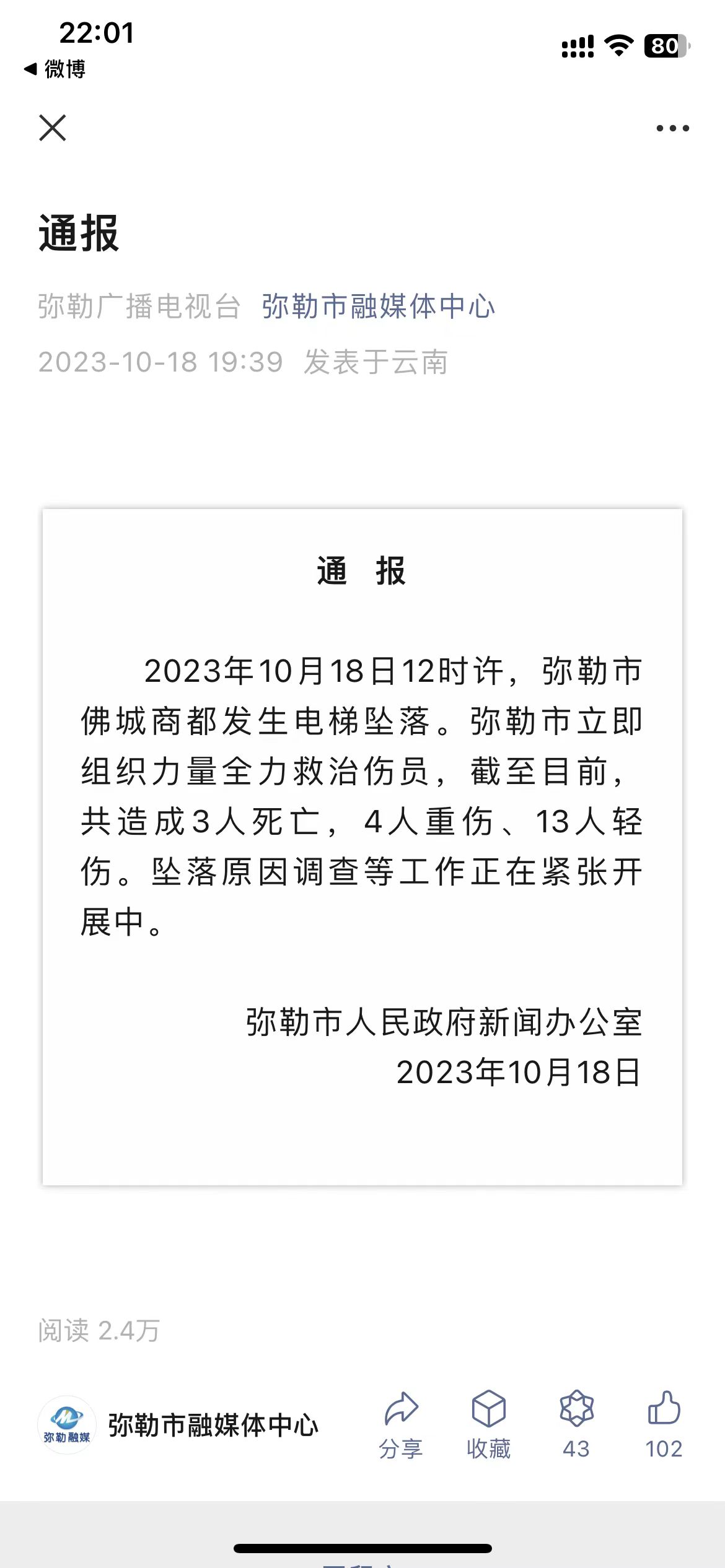Save the article with 收藏
Viewport: 725px width, 1568px height.
coord(488,1424)
